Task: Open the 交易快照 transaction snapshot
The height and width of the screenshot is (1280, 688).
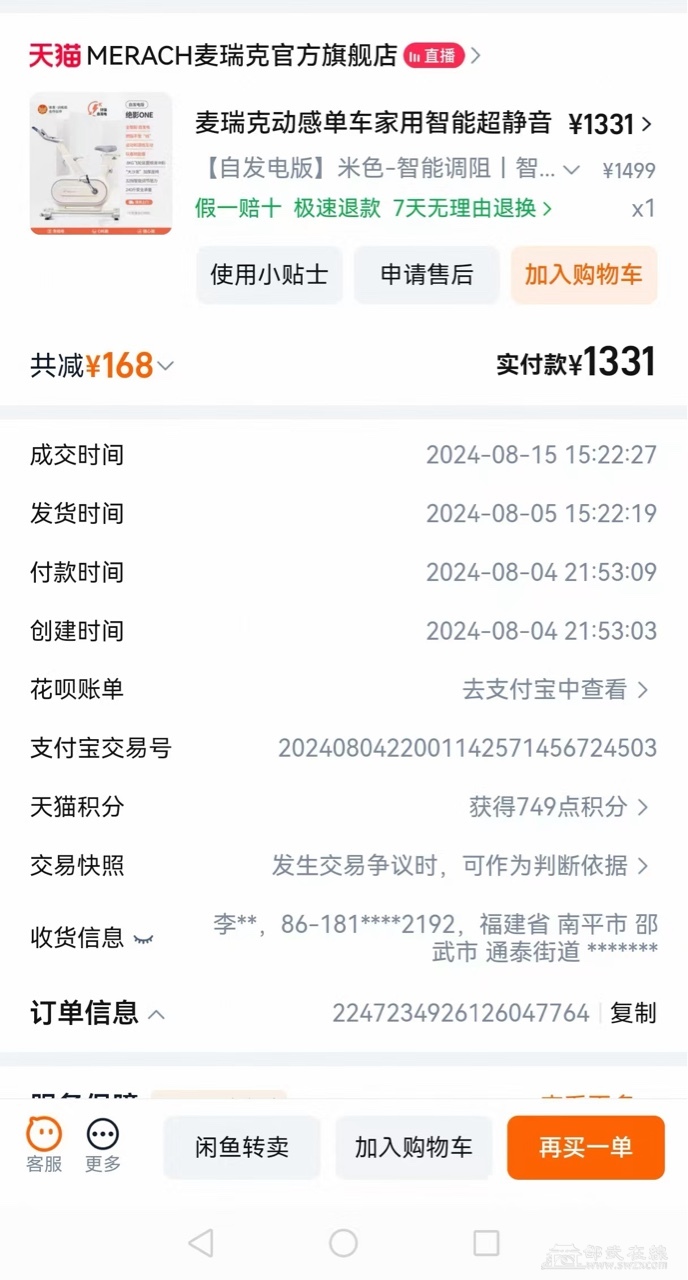Action: click(x=460, y=865)
